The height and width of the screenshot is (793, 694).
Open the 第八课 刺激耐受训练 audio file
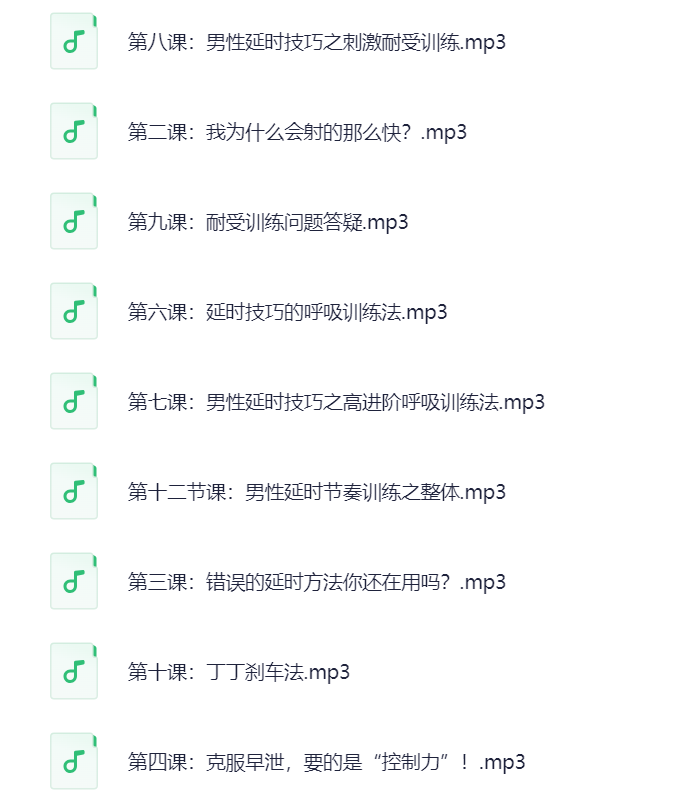[316, 42]
